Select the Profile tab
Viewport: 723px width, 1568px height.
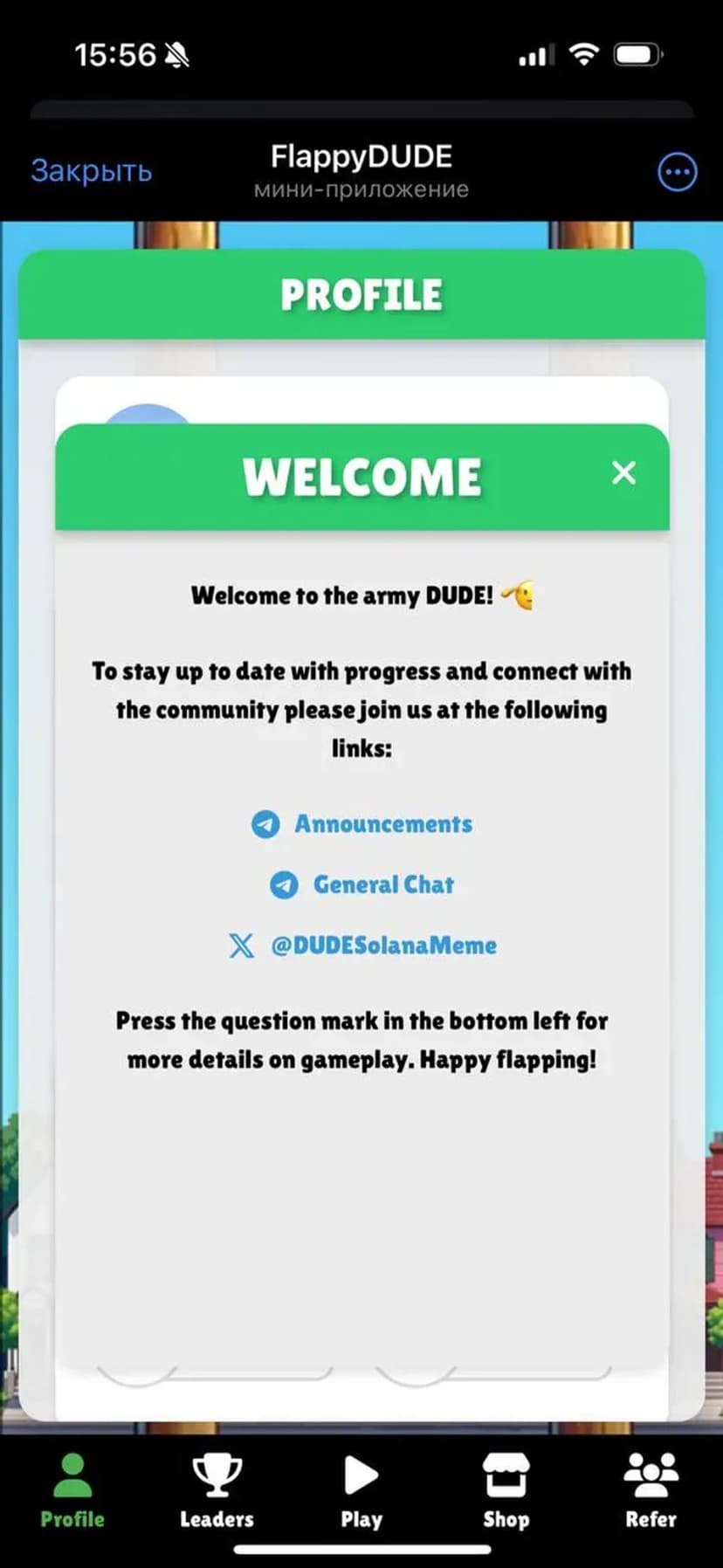click(x=72, y=1491)
